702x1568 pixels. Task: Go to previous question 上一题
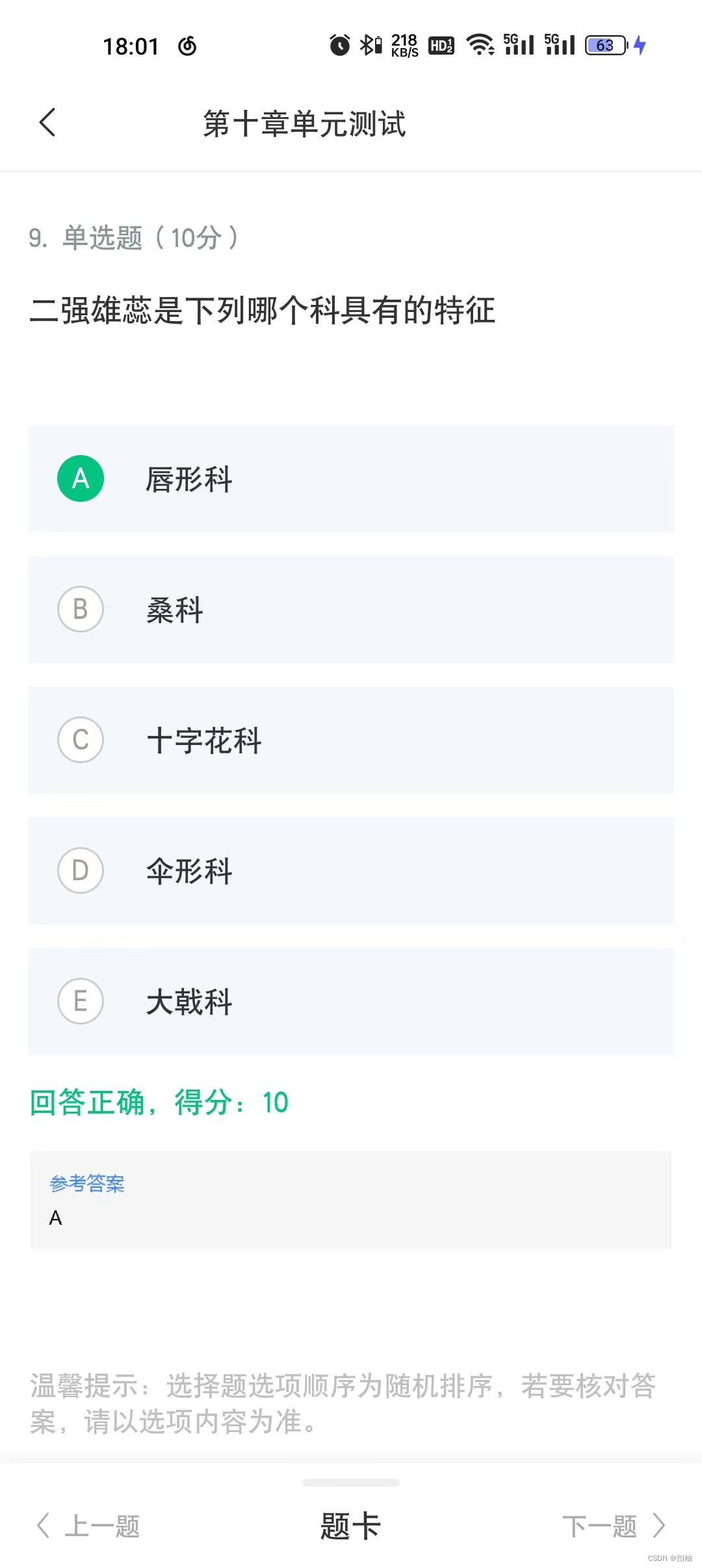click(88, 1526)
